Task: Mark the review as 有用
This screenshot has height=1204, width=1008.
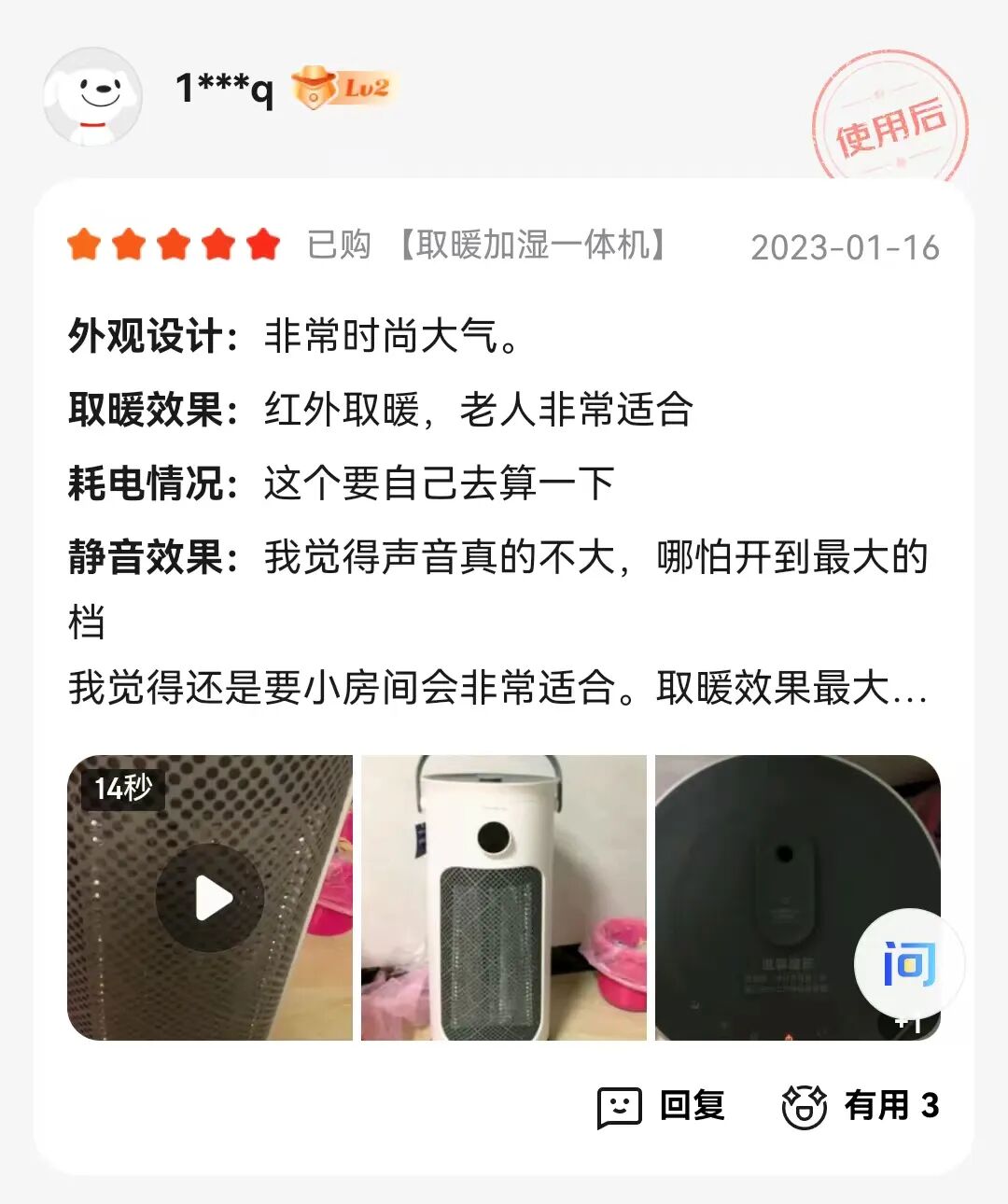Action: tap(860, 1106)
